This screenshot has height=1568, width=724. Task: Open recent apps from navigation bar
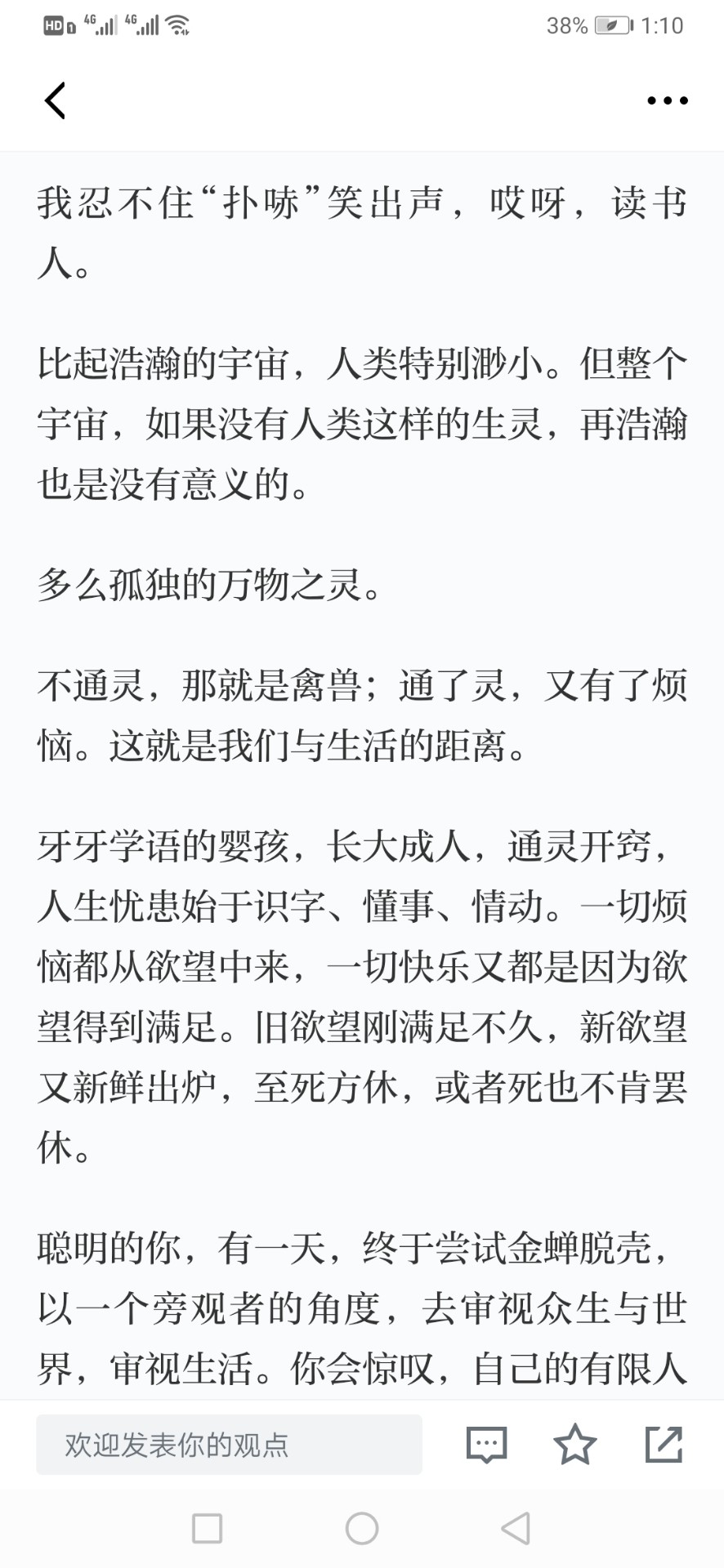pyautogui.click(x=207, y=1528)
